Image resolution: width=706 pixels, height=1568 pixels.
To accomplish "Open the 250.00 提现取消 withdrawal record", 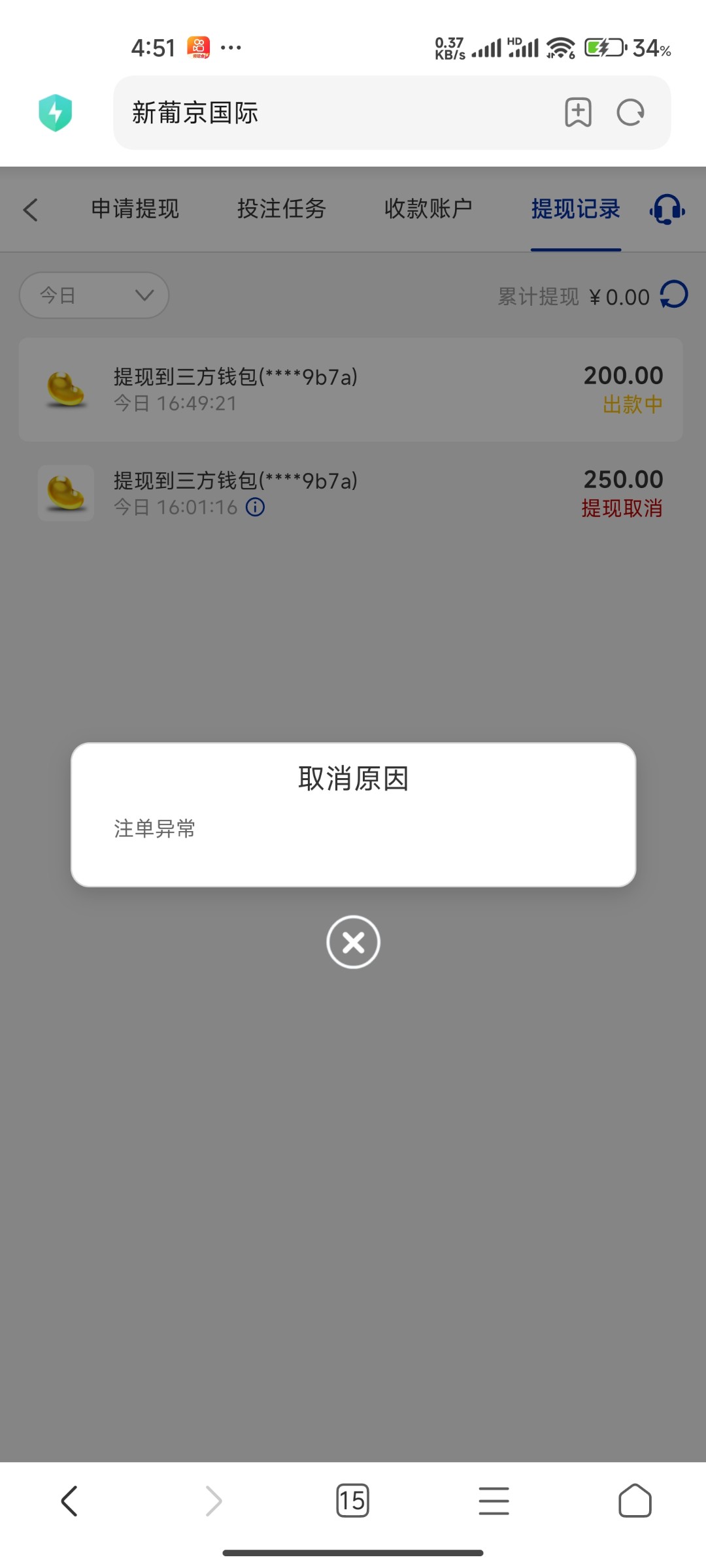I will [x=350, y=493].
